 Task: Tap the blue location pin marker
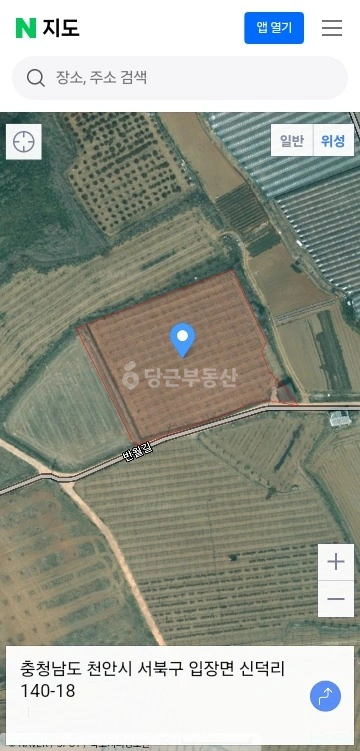click(182, 340)
